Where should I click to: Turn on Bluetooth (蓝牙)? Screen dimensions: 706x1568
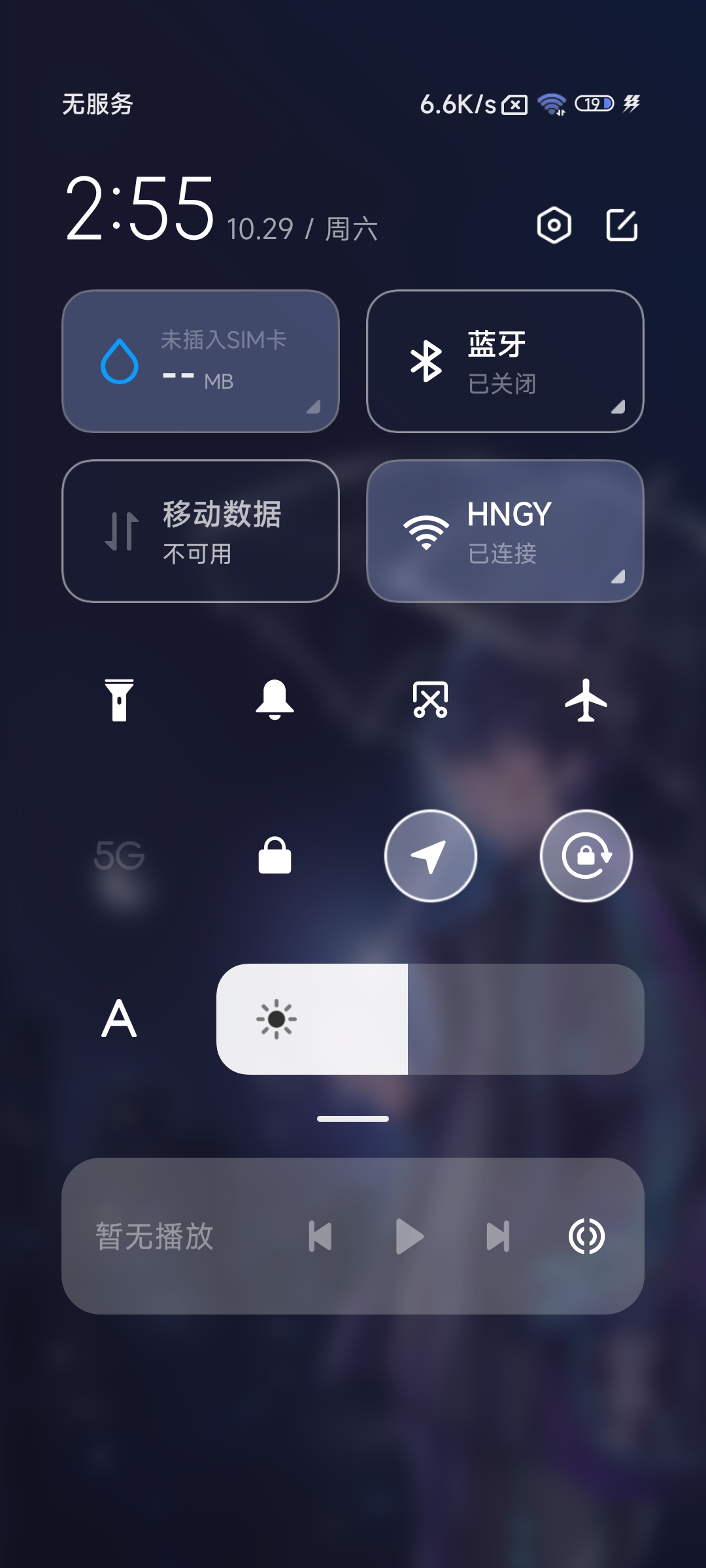[x=505, y=361]
